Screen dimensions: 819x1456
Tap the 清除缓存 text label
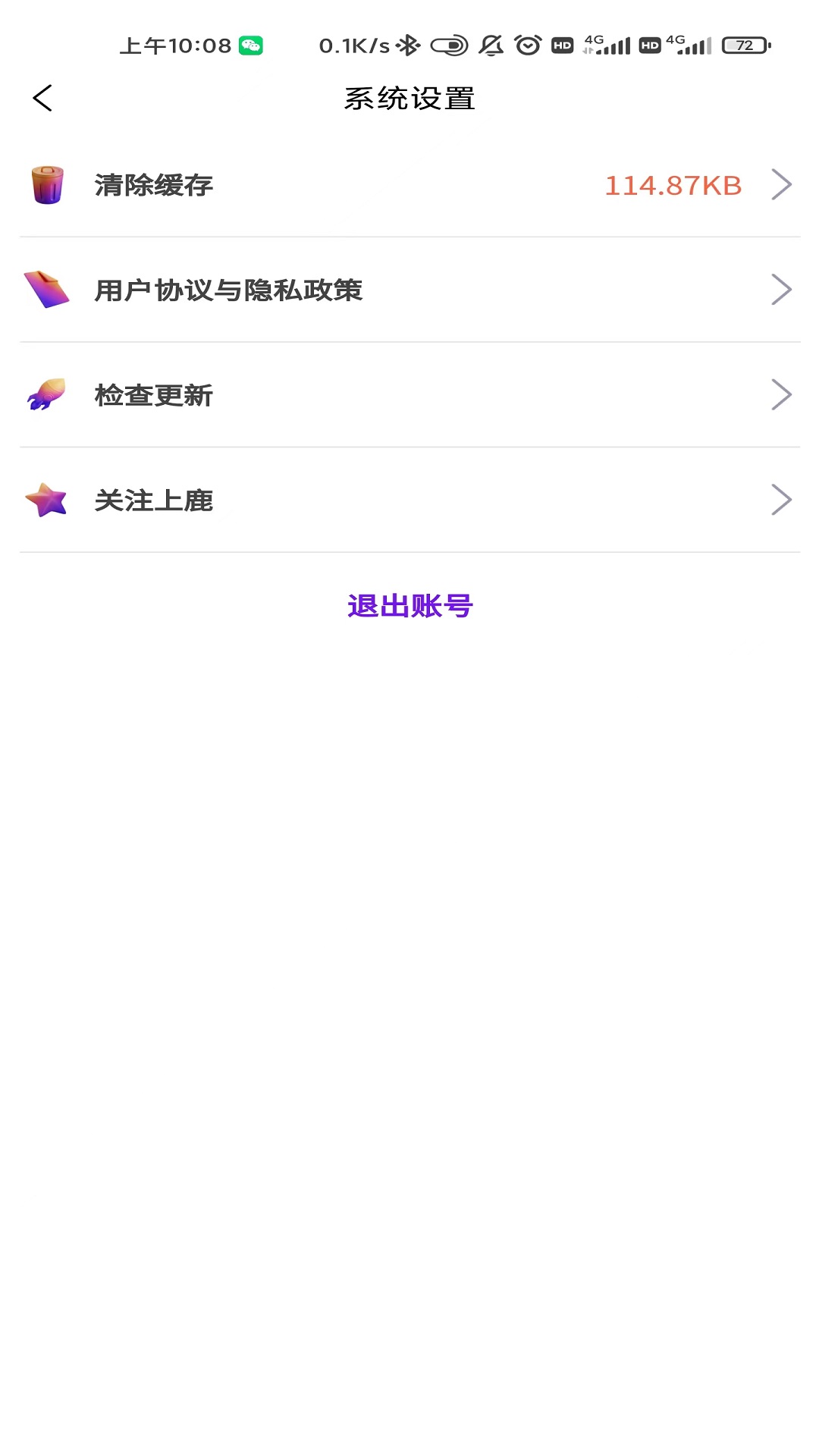click(153, 184)
